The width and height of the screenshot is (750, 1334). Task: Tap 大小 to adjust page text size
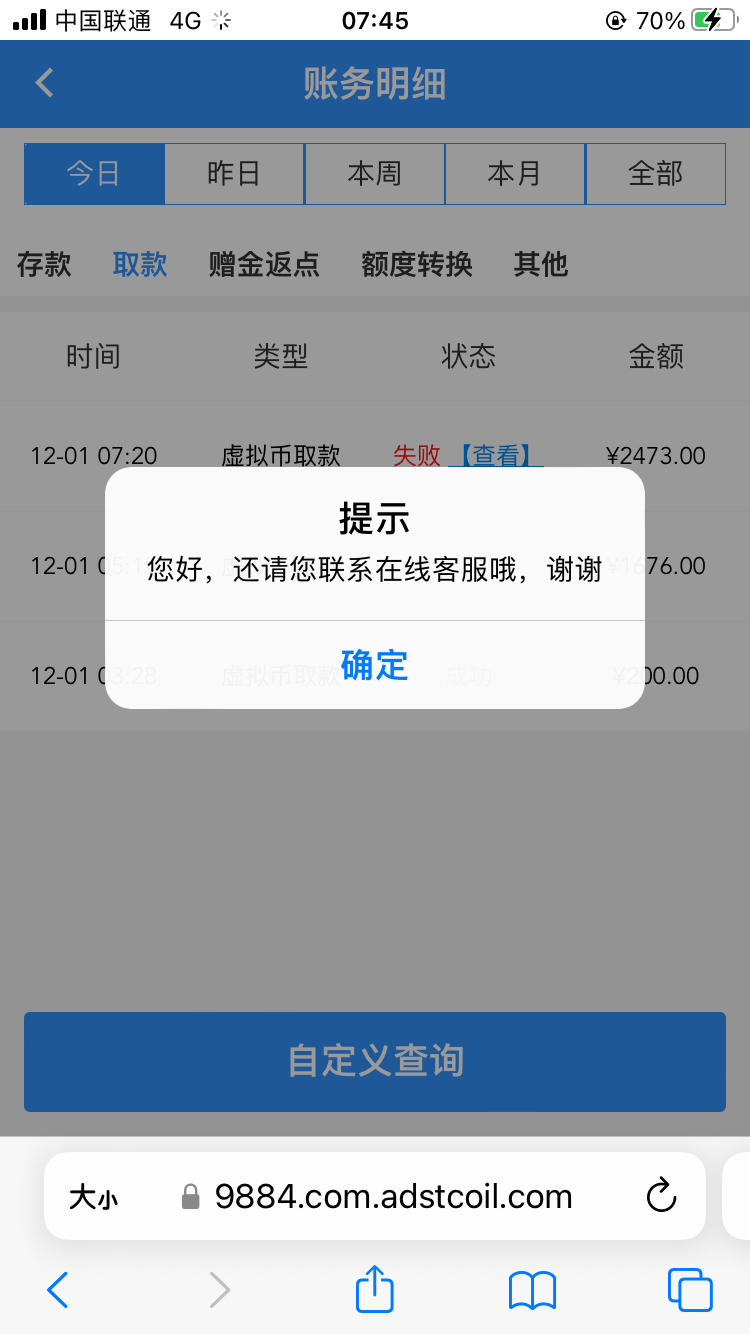93,1196
